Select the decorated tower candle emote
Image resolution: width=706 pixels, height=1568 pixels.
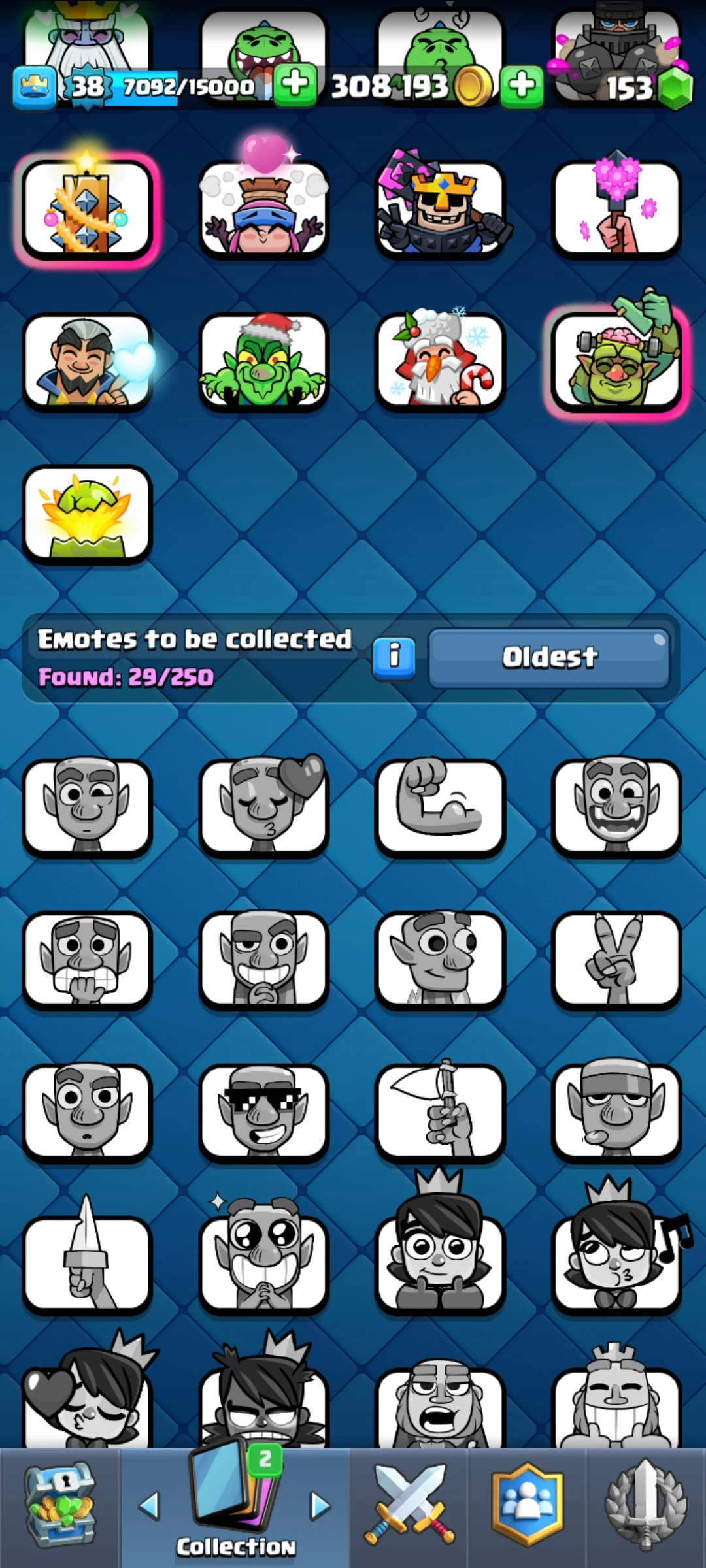click(88, 209)
